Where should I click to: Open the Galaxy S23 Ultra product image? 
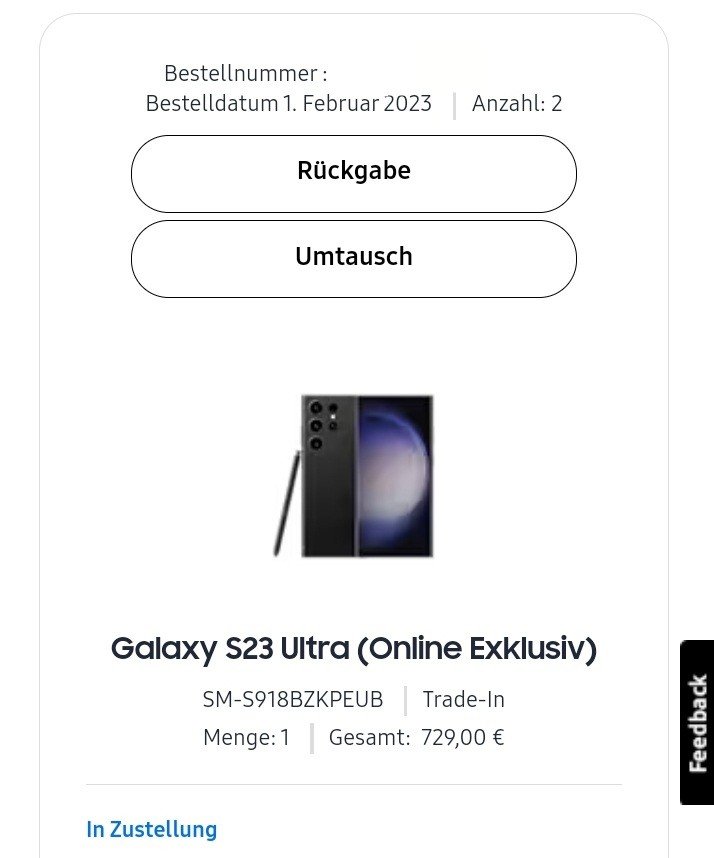[x=354, y=476]
